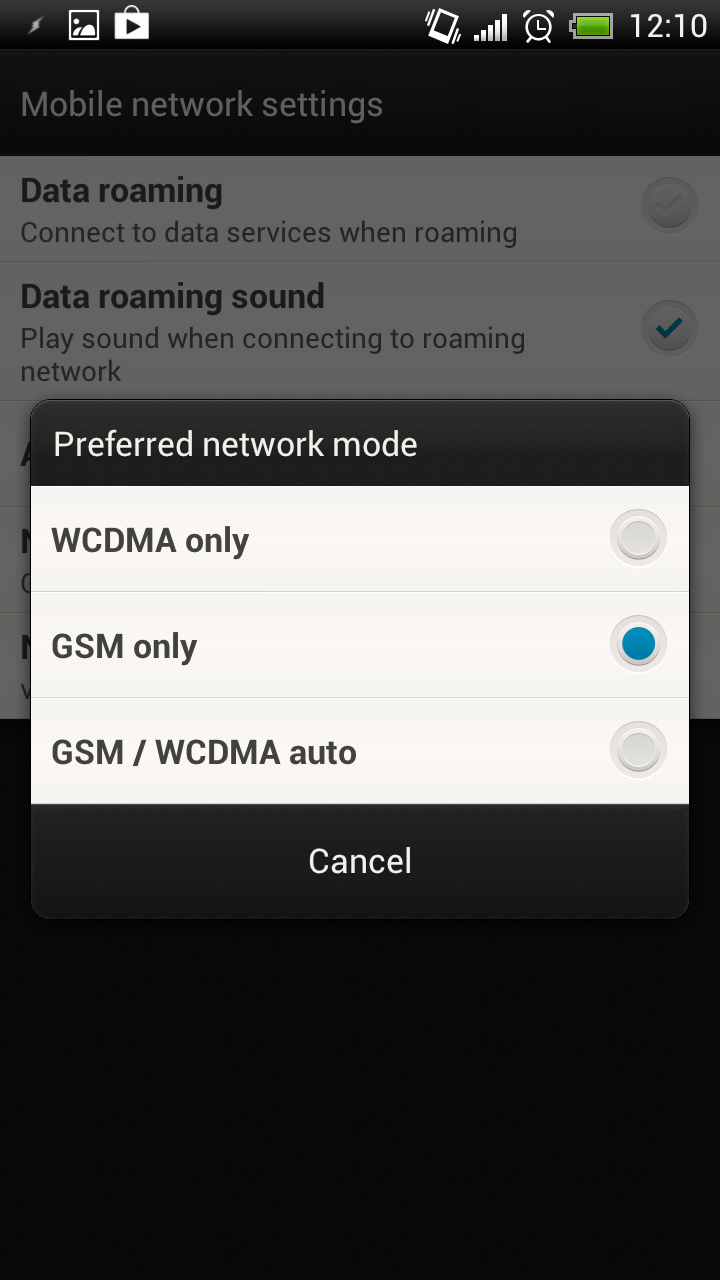Select WCDMA only network mode
The width and height of the screenshot is (720, 1280).
pyautogui.click(x=360, y=540)
